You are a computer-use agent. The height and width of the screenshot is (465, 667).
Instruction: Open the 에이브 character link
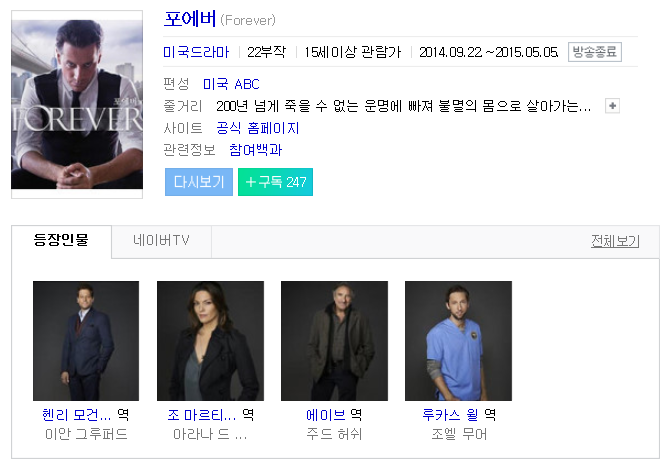click(x=326, y=414)
